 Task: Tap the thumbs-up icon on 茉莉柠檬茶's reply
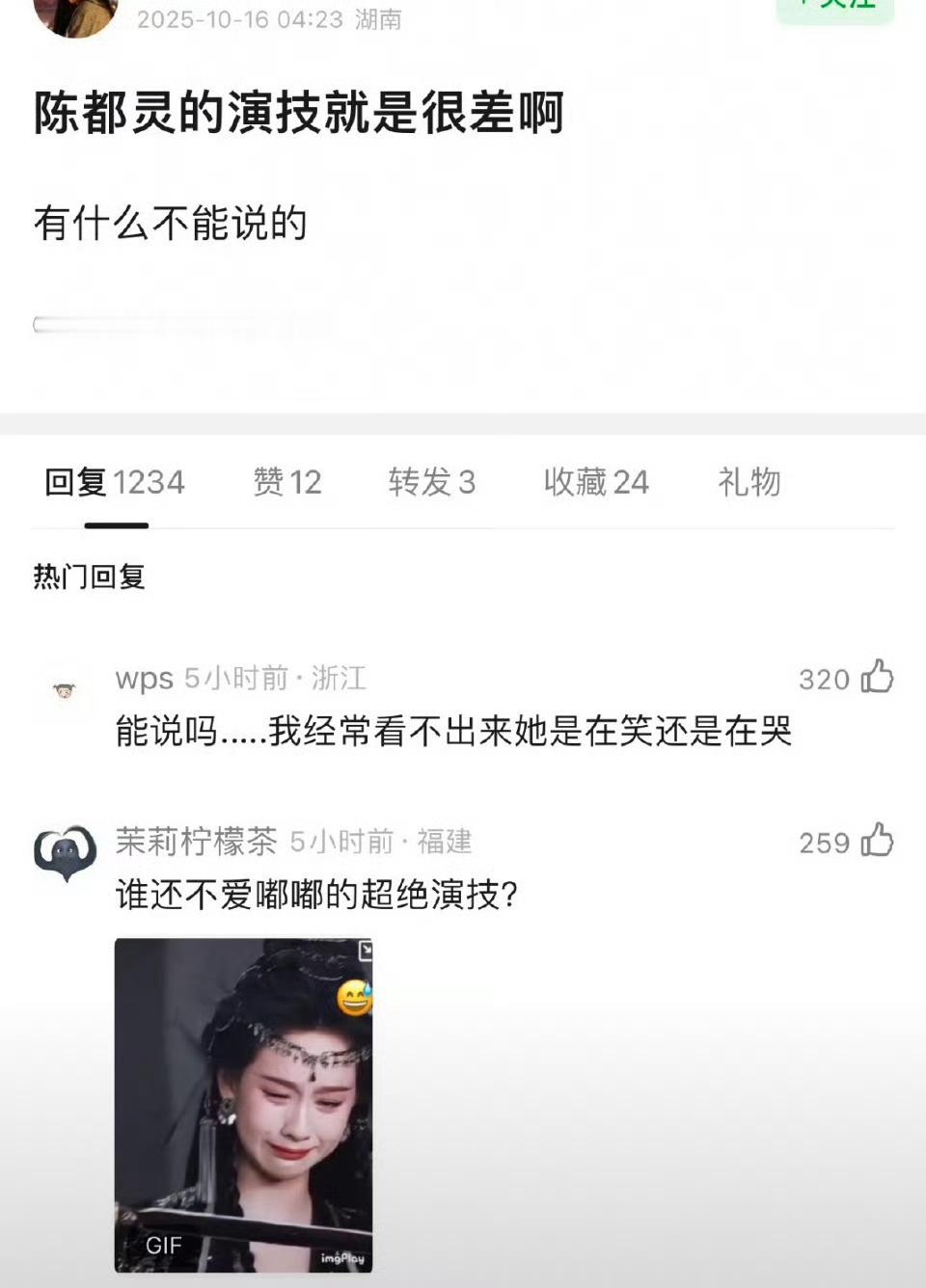click(x=876, y=842)
